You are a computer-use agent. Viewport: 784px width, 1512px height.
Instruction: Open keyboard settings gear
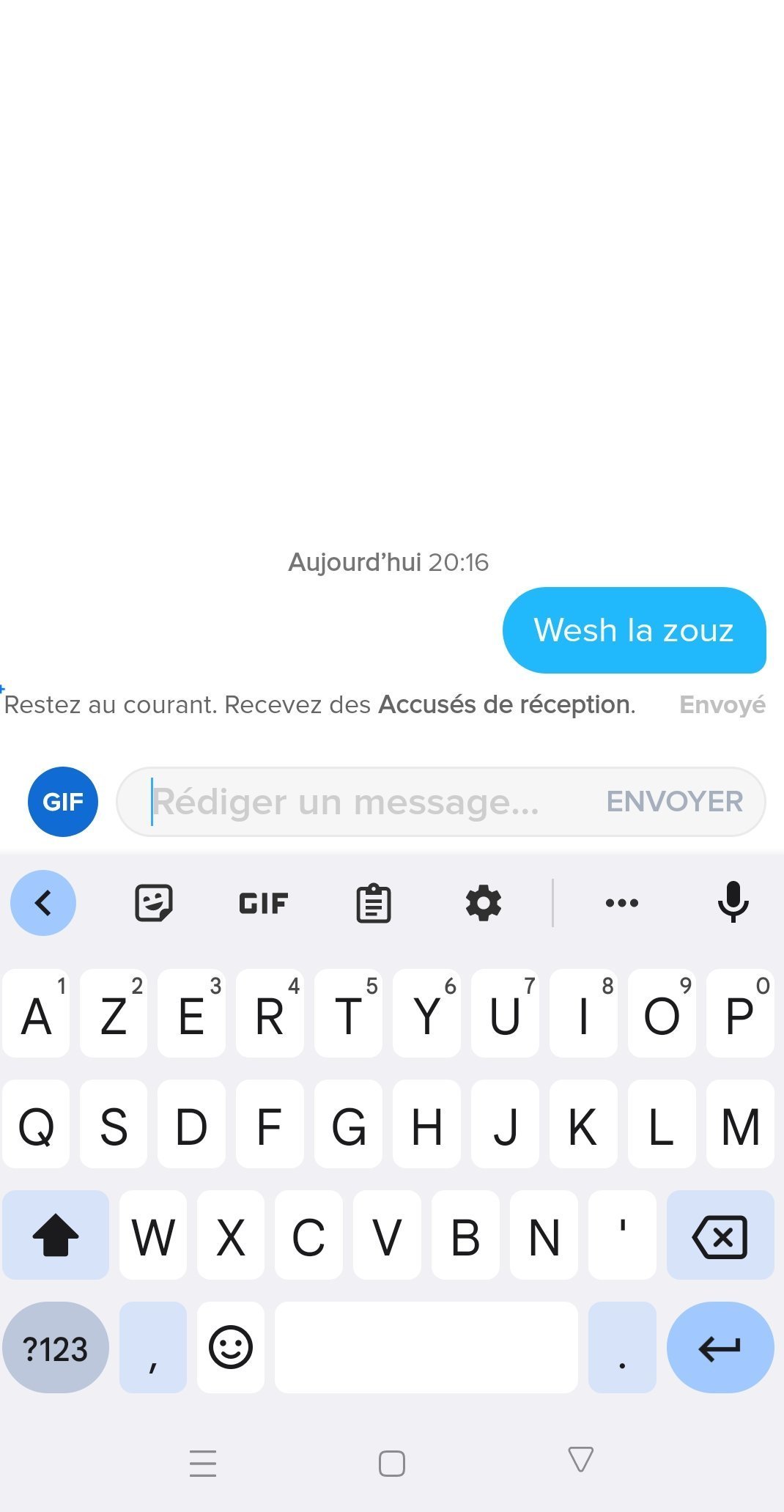click(484, 903)
